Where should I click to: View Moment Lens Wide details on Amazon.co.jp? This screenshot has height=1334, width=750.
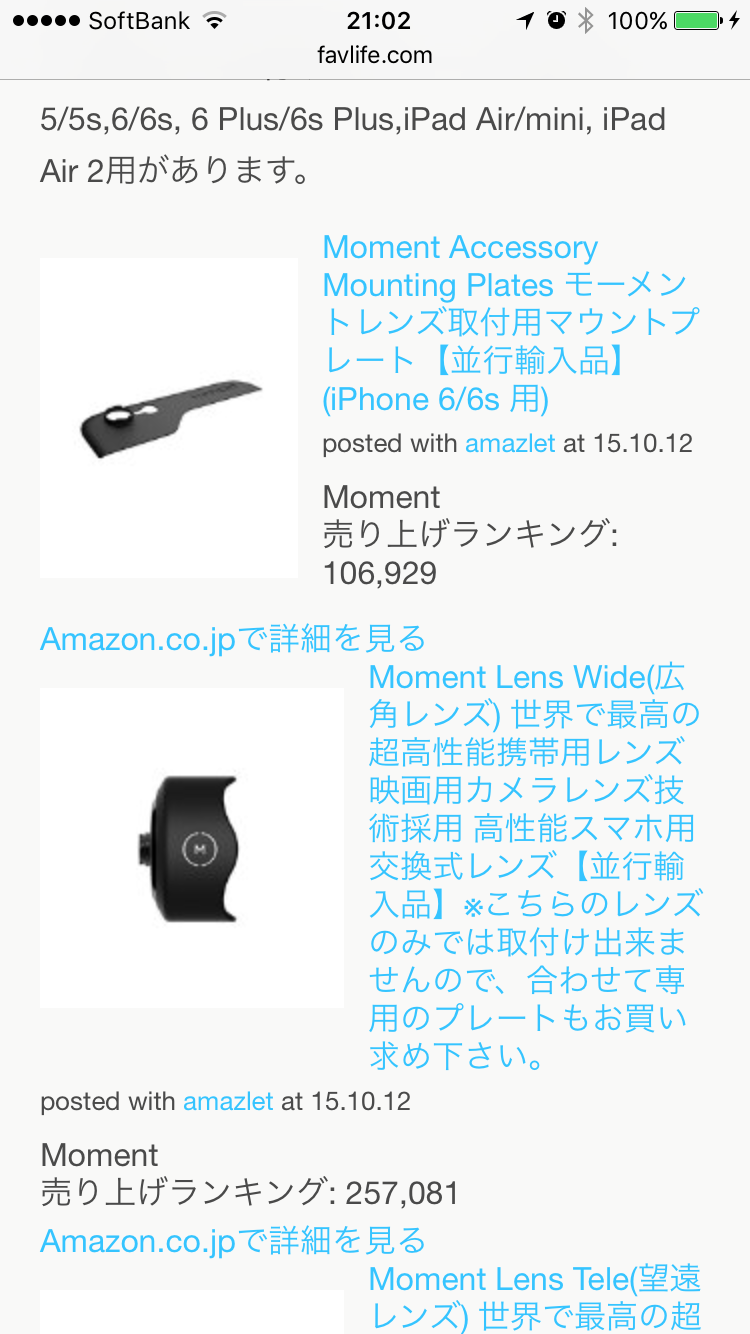[x=233, y=1241]
